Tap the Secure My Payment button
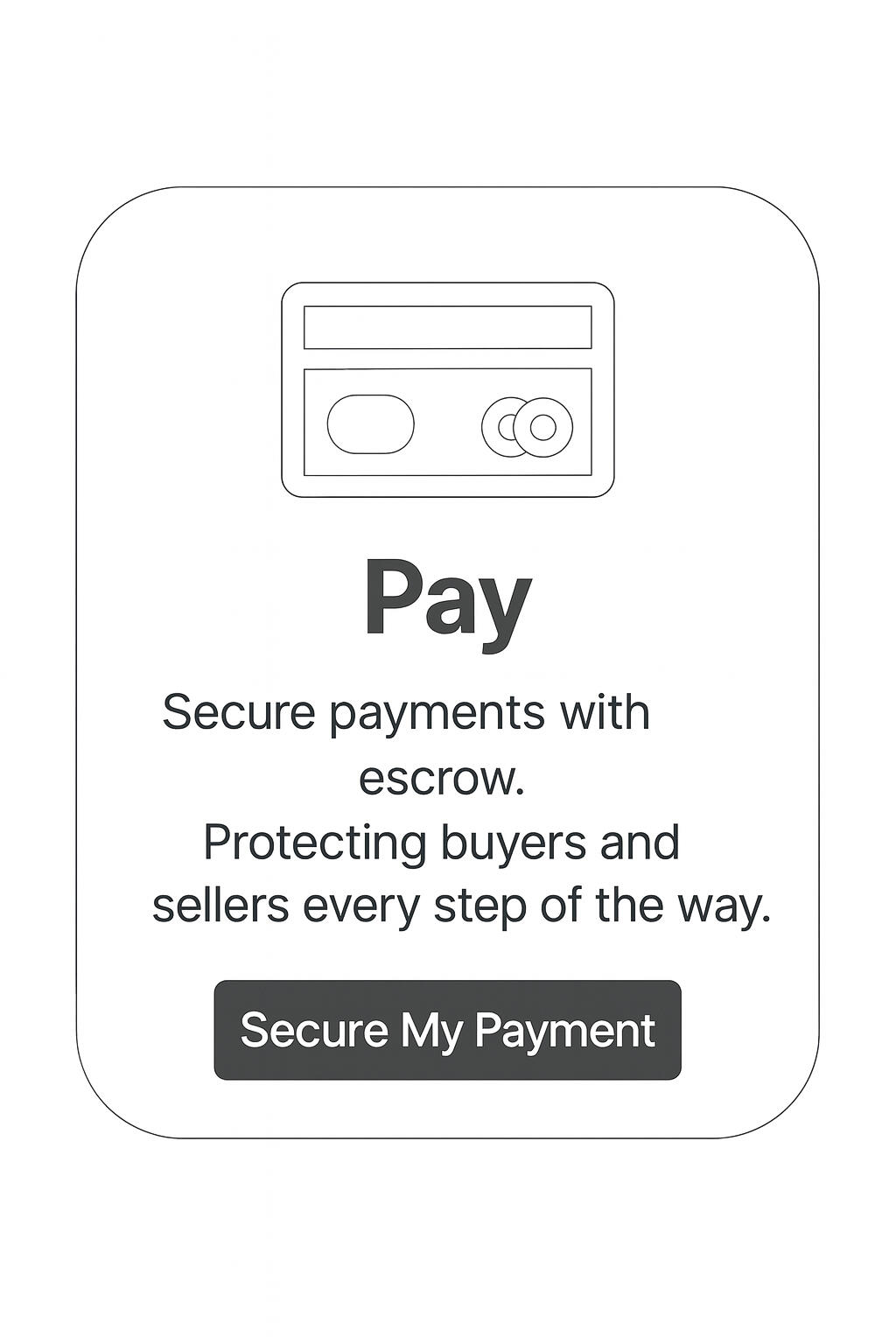Image resolution: width=896 pixels, height=1344 pixels. tap(447, 1030)
